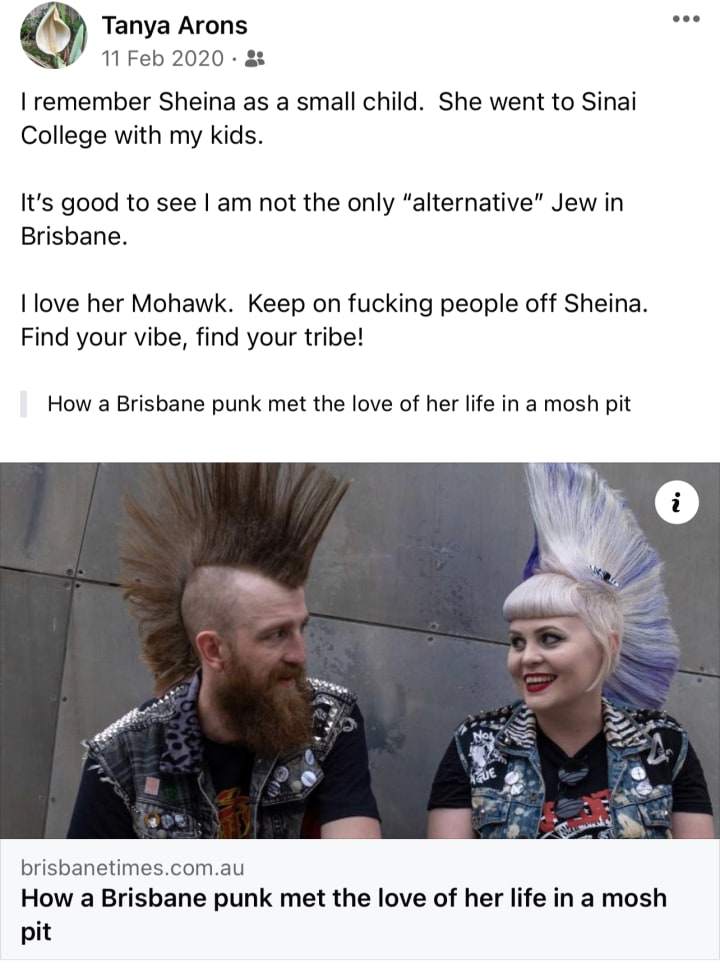Open the Brisbane Times article photo
This screenshot has width=720, height=968.
(360, 650)
